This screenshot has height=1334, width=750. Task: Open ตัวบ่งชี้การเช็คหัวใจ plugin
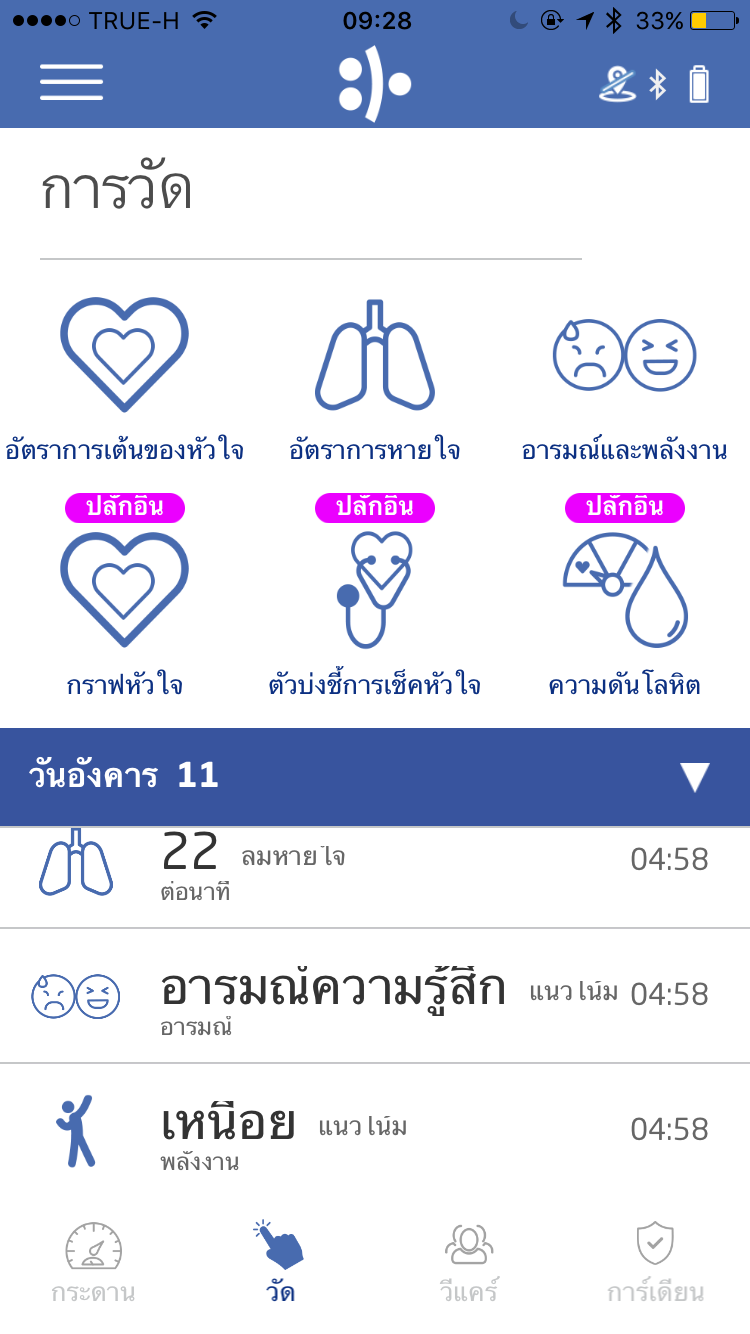[375, 597]
